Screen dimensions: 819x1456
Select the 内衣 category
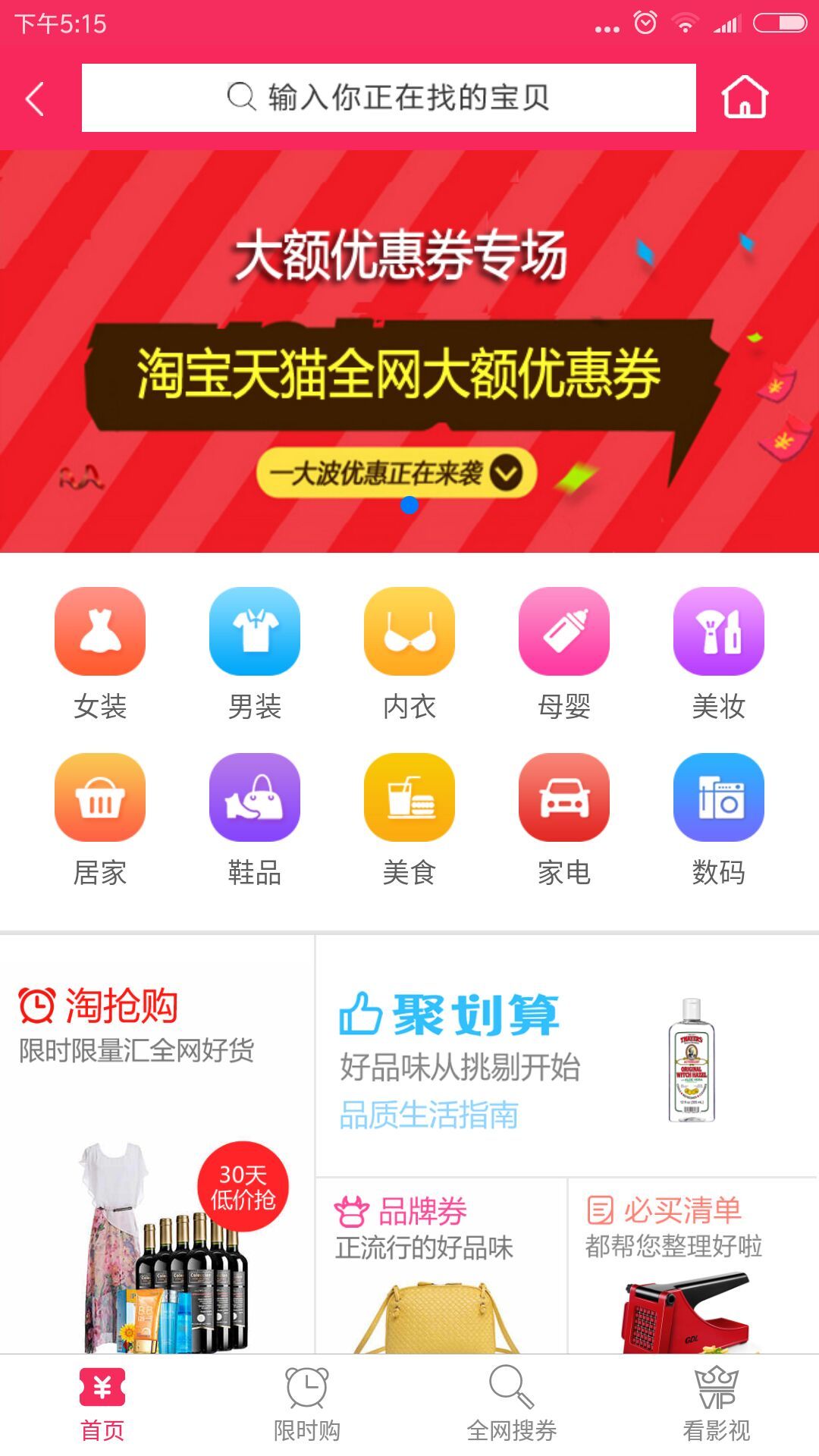point(409,652)
